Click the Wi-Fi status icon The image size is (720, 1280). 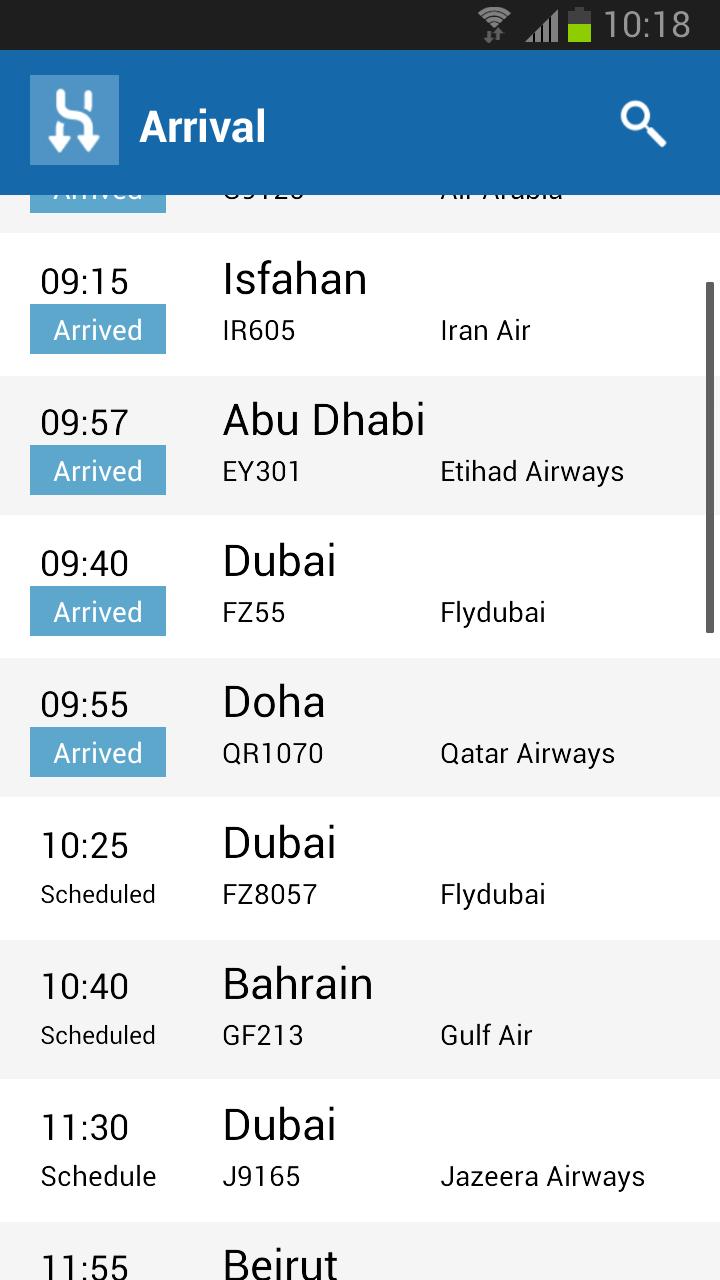(x=492, y=24)
